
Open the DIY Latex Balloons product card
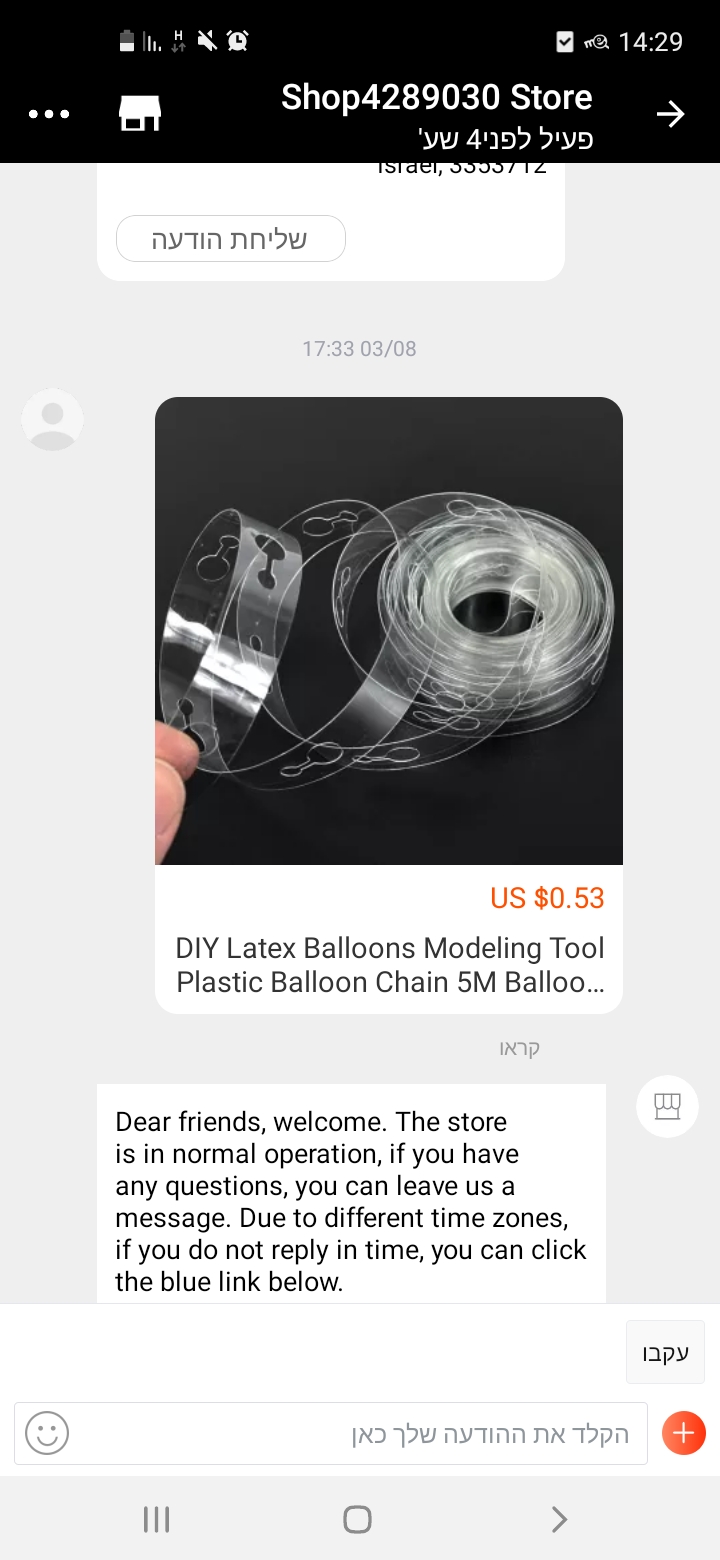(389, 704)
